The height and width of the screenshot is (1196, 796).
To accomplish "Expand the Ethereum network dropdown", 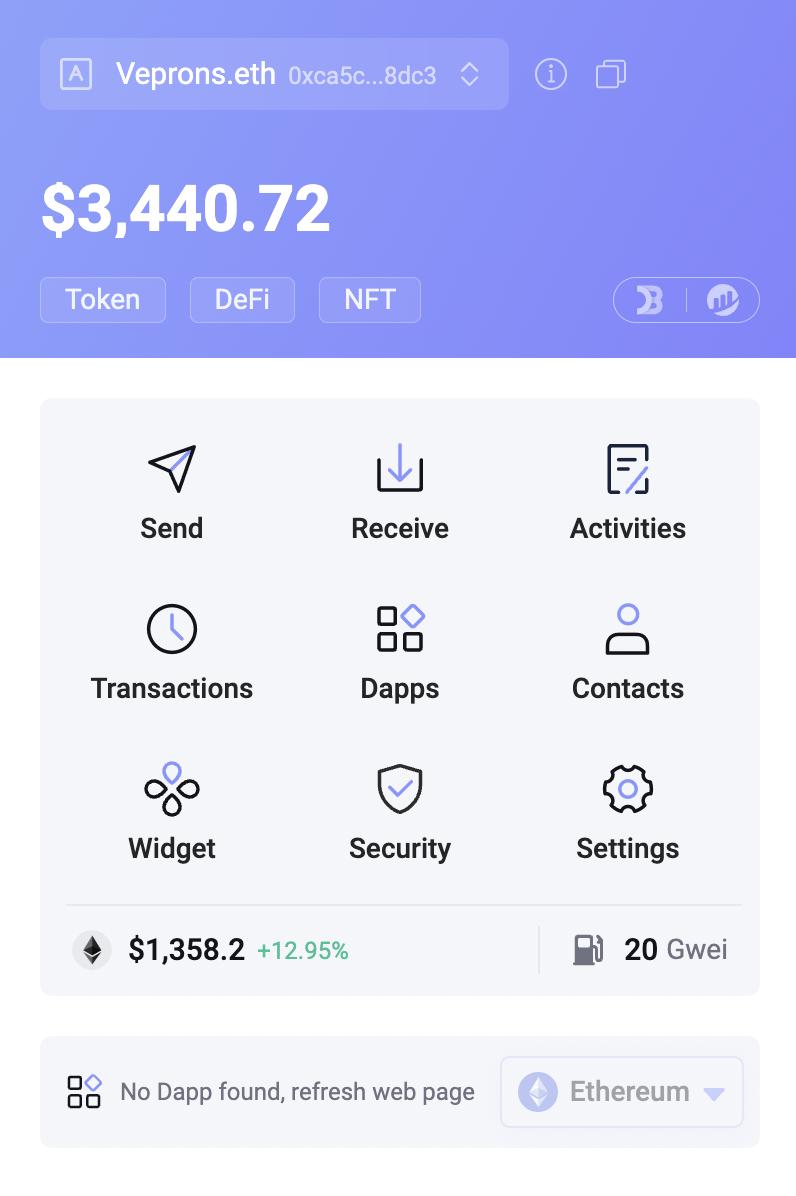I will point(622,1092).
